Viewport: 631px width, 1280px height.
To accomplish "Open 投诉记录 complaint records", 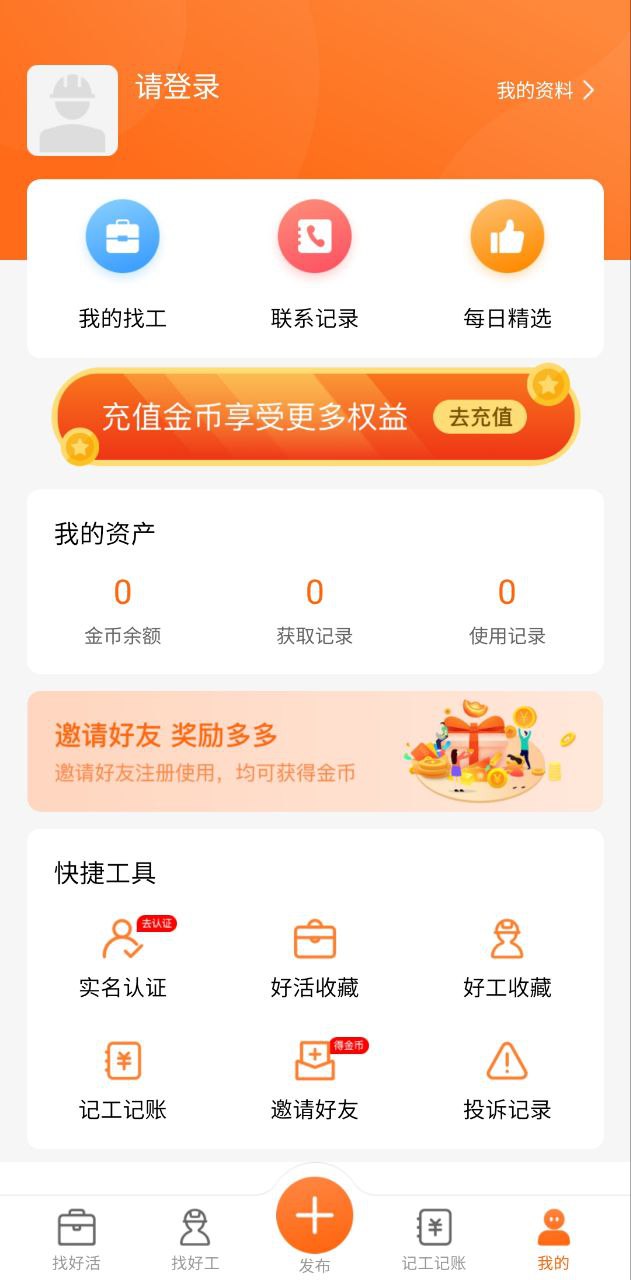I will [507, 1080].
